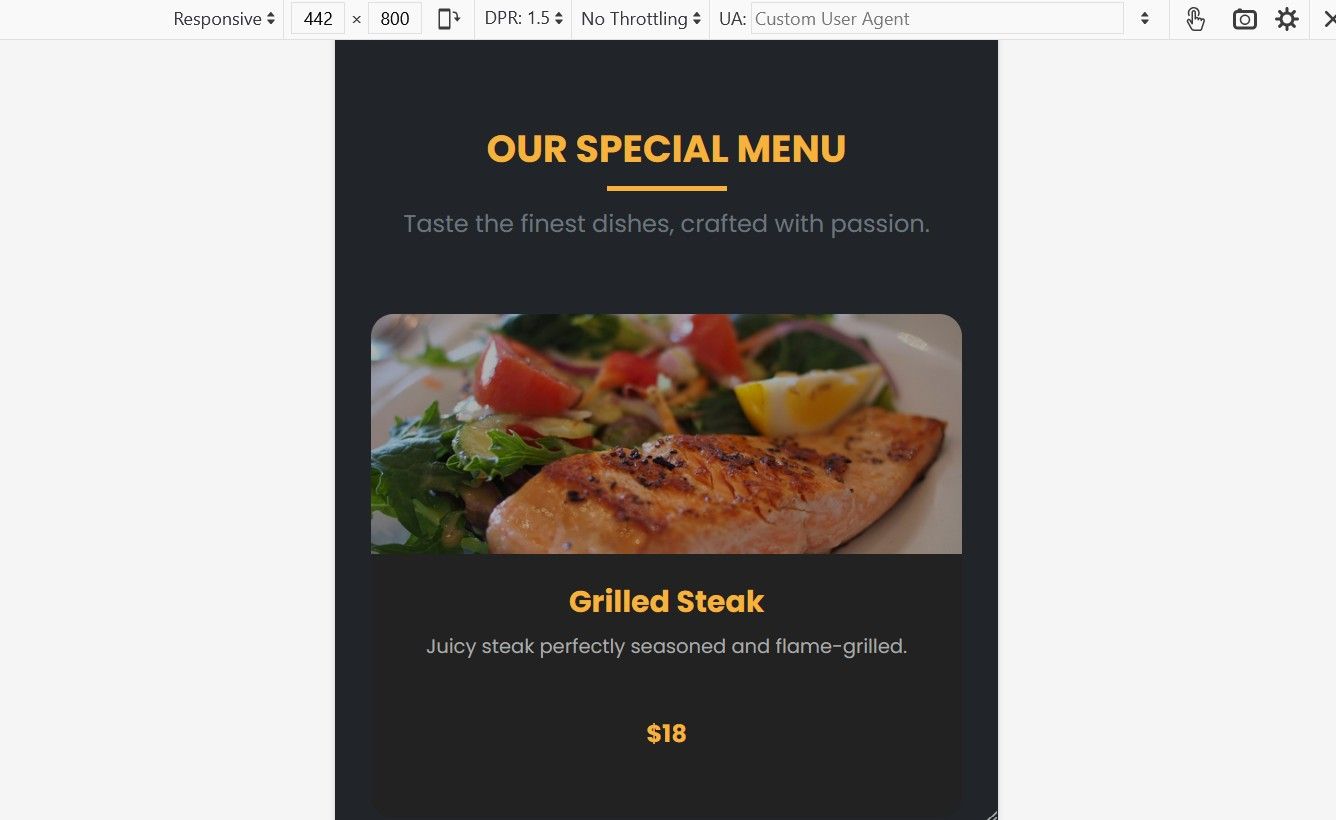
Task: Close responsive design mode
Action: click(1328, 19)
